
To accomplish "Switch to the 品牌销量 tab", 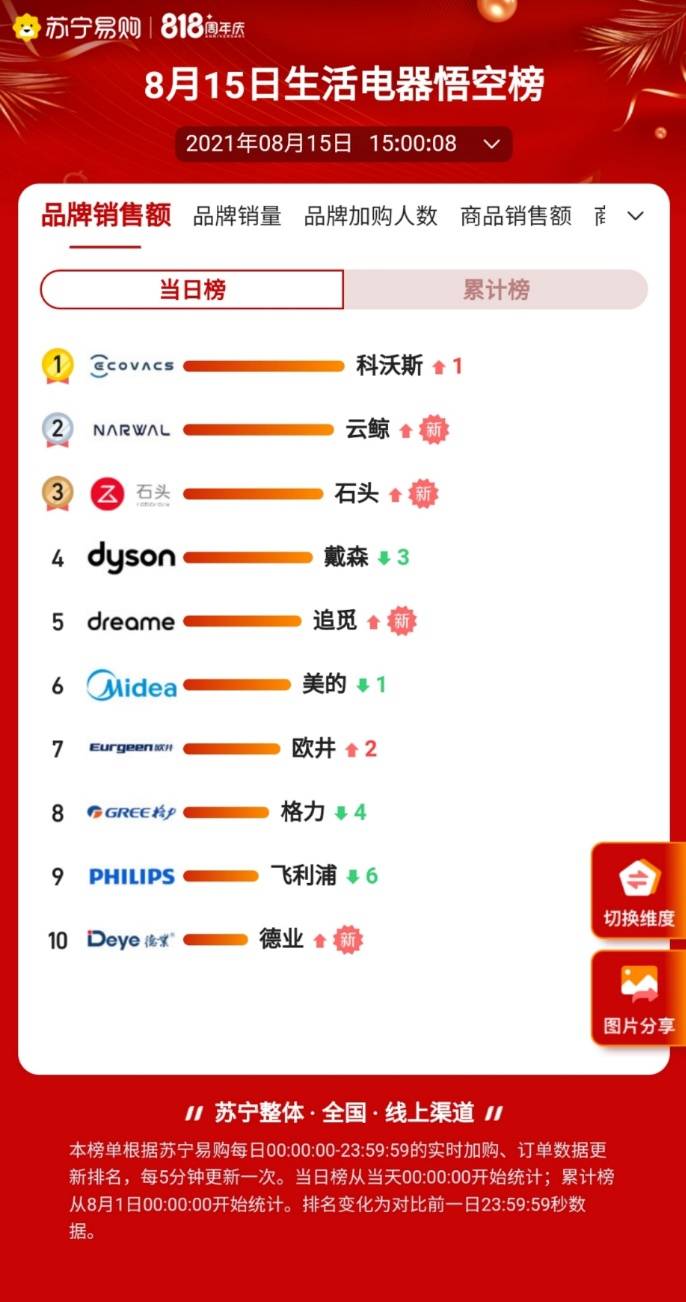I will (x=237, y=216).
